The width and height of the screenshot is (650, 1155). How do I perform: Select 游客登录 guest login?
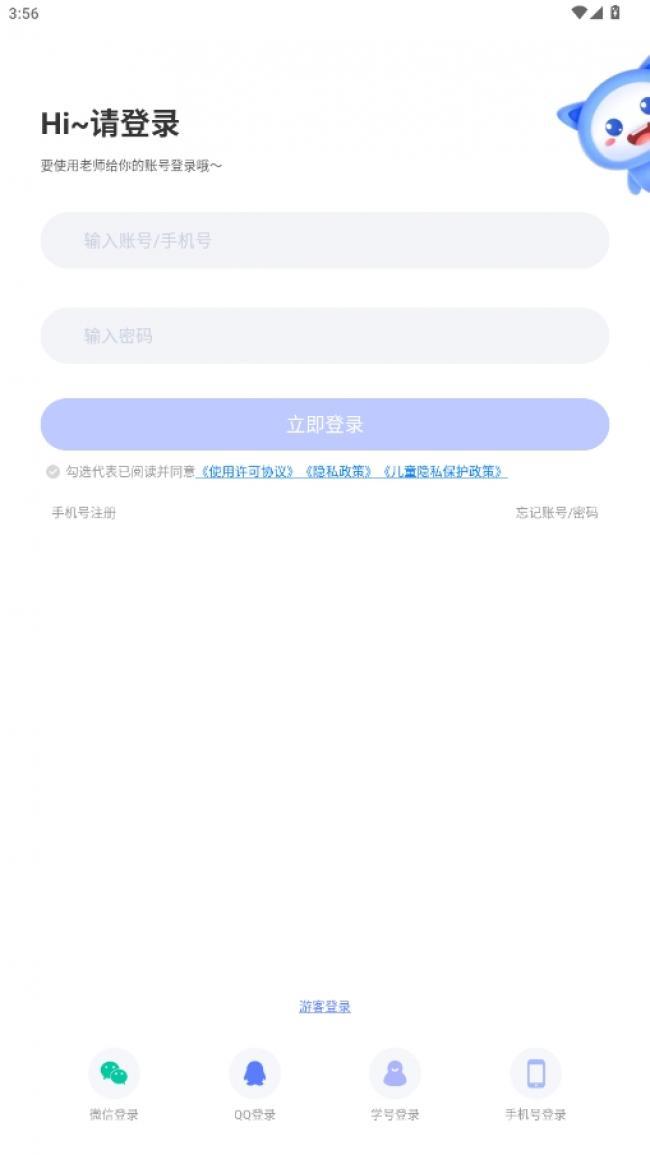coord(325,1007)
